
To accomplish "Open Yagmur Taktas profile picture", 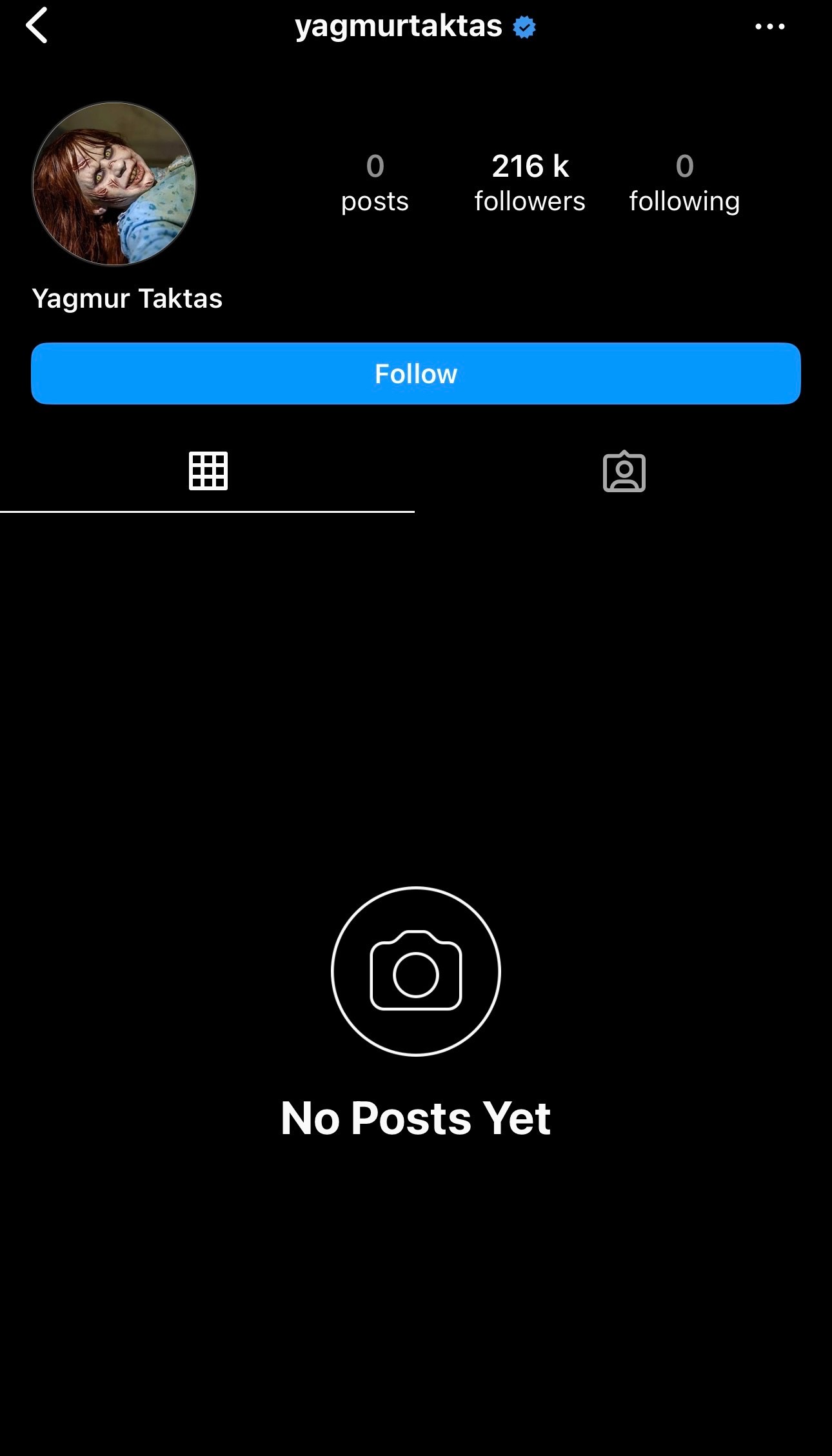I will pyautogui.click(x=114, y=184).
